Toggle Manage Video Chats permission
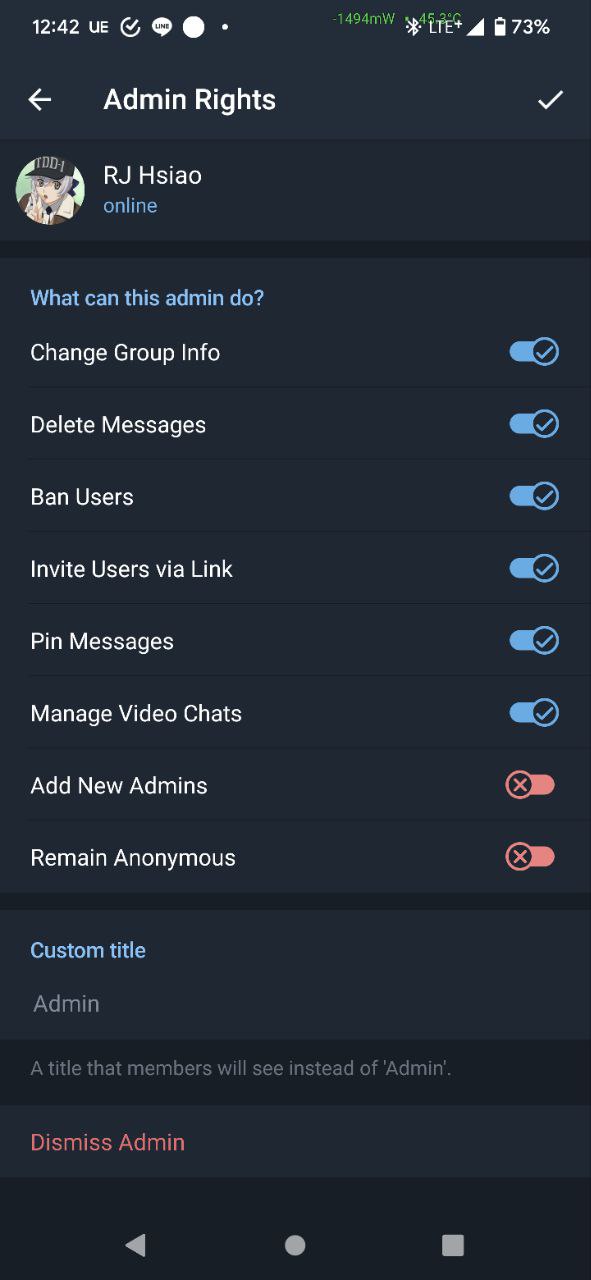 tap(534, 712)
